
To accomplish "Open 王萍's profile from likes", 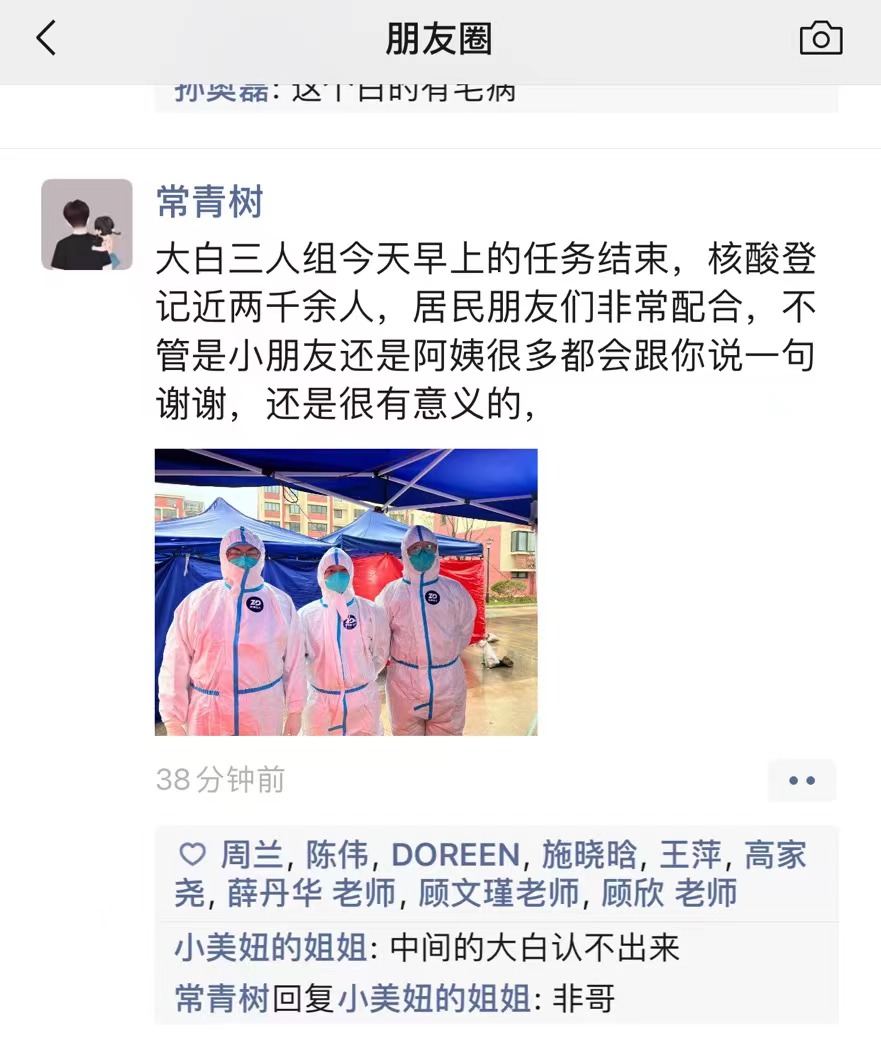I will [690, 855].
